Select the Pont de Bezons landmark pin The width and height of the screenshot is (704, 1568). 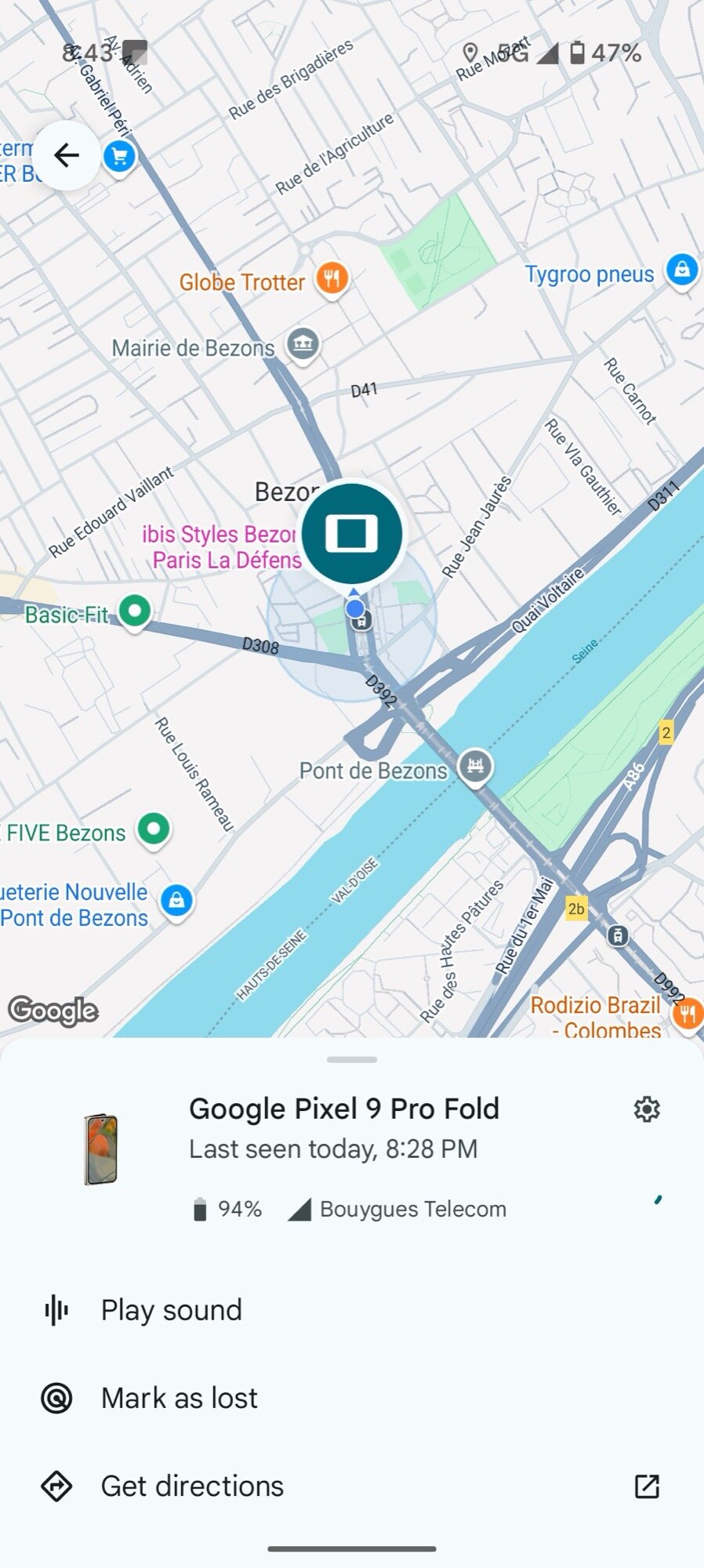point(475,765)
